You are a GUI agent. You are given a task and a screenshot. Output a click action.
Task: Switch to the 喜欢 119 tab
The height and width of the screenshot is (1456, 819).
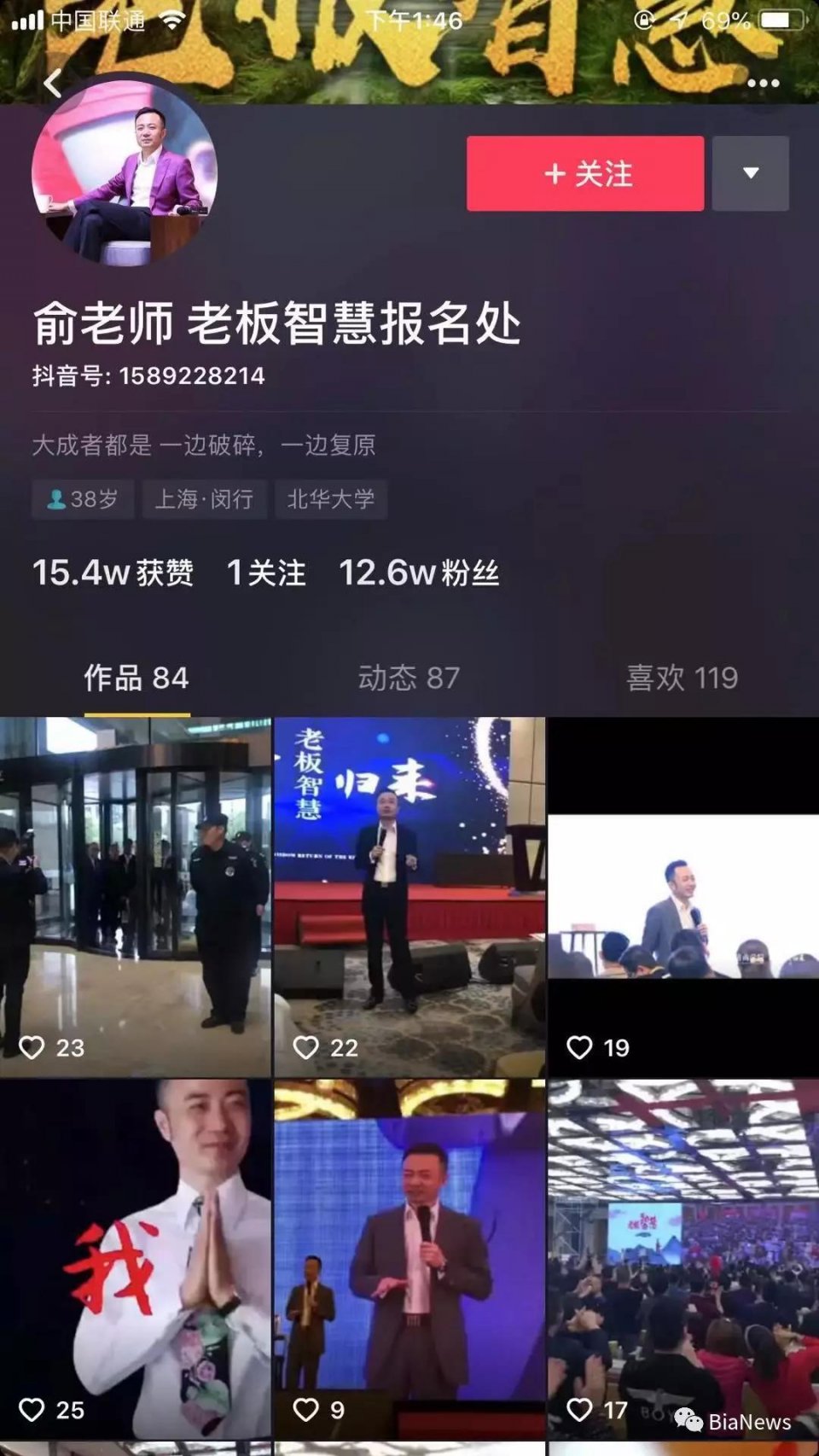680,677
